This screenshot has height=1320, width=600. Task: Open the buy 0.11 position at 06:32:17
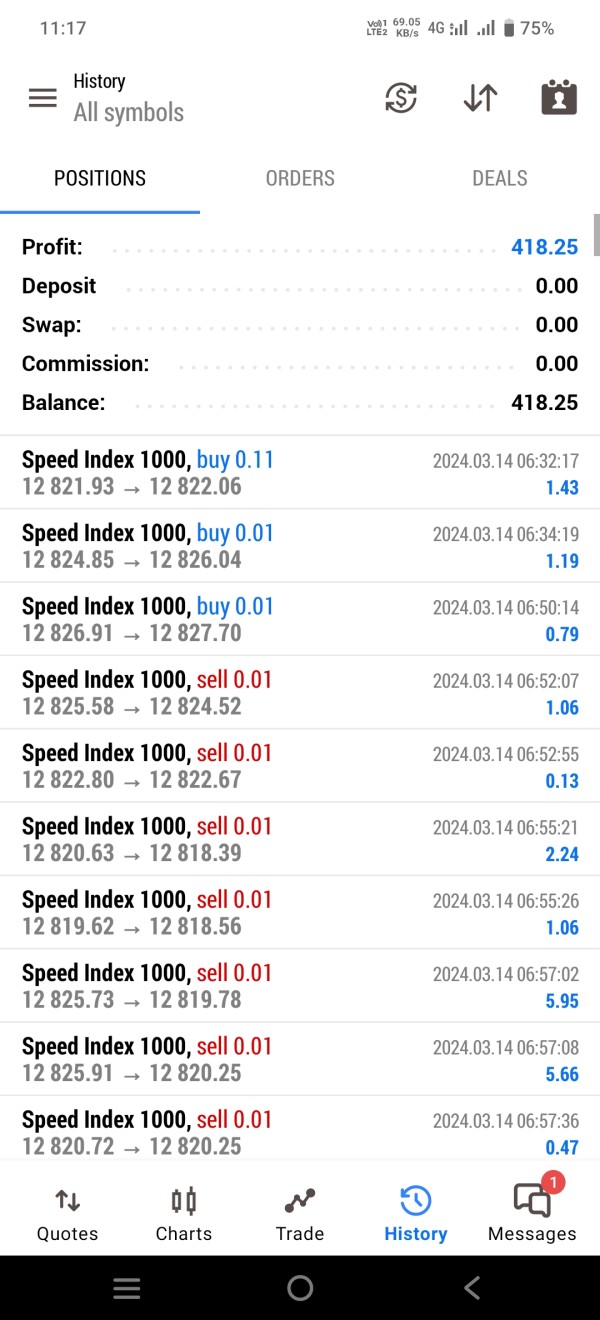pyautogui.click(x=300, y=473)
